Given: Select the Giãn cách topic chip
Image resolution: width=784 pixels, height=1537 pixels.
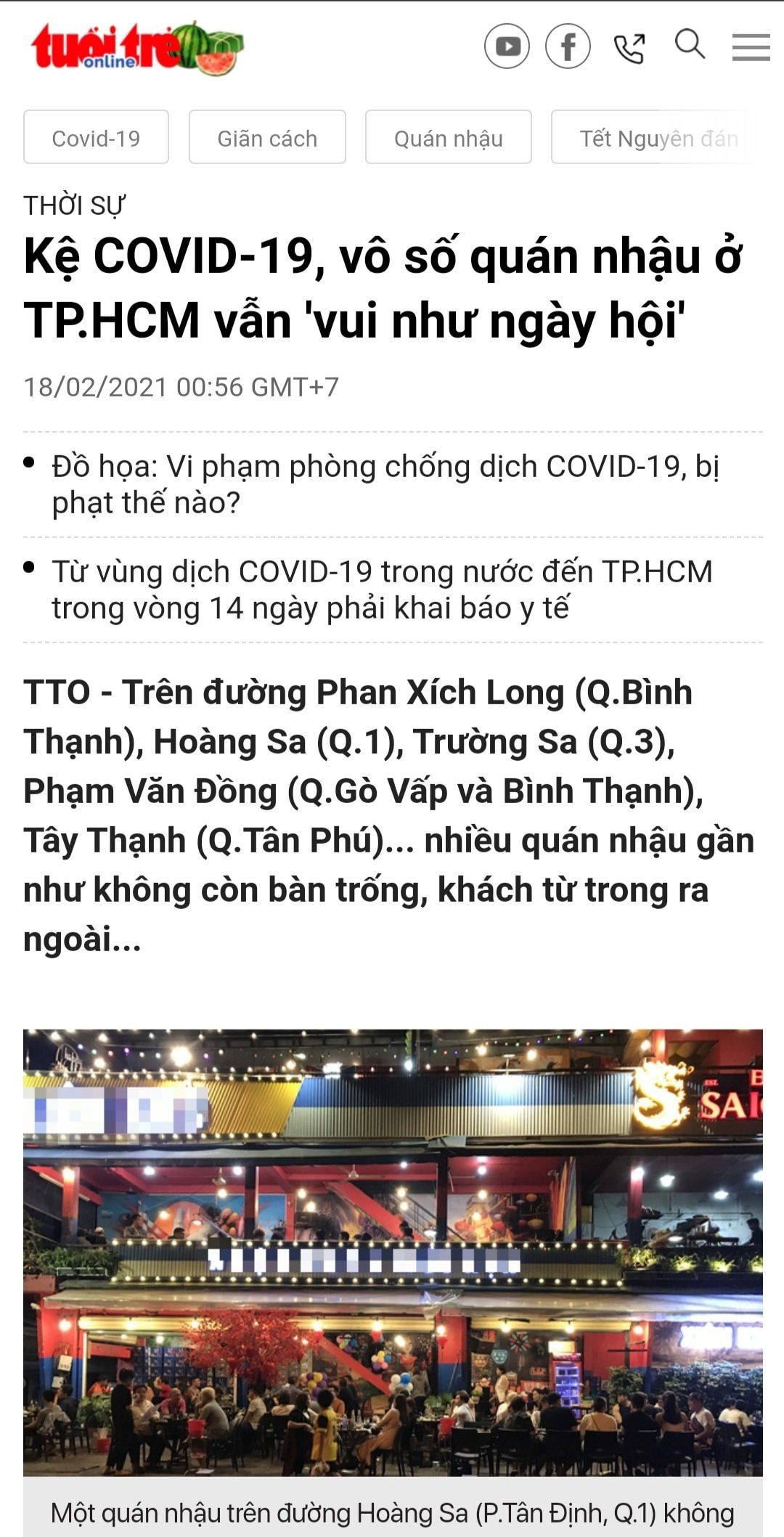Looking at the screenshot, I should pyautogui.click(x=267, y=137).
